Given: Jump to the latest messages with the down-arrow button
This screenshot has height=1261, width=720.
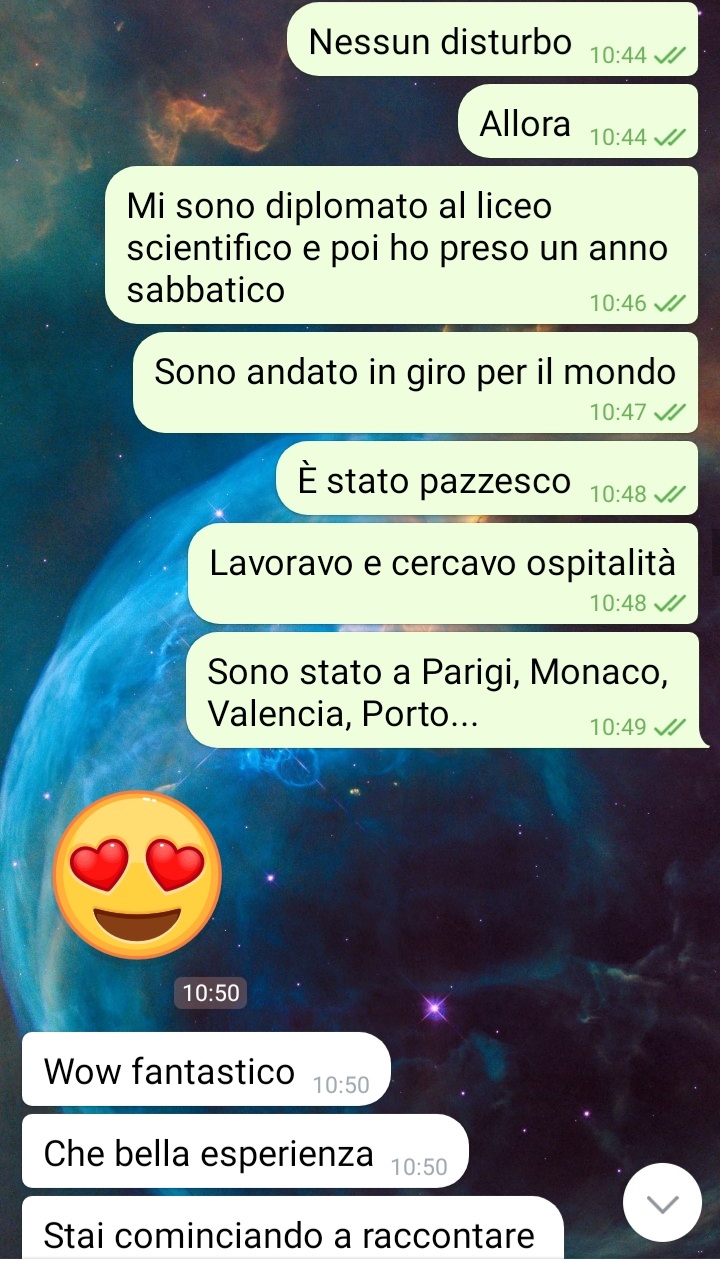Looking at the screenshot, I should coord(662,1203).
